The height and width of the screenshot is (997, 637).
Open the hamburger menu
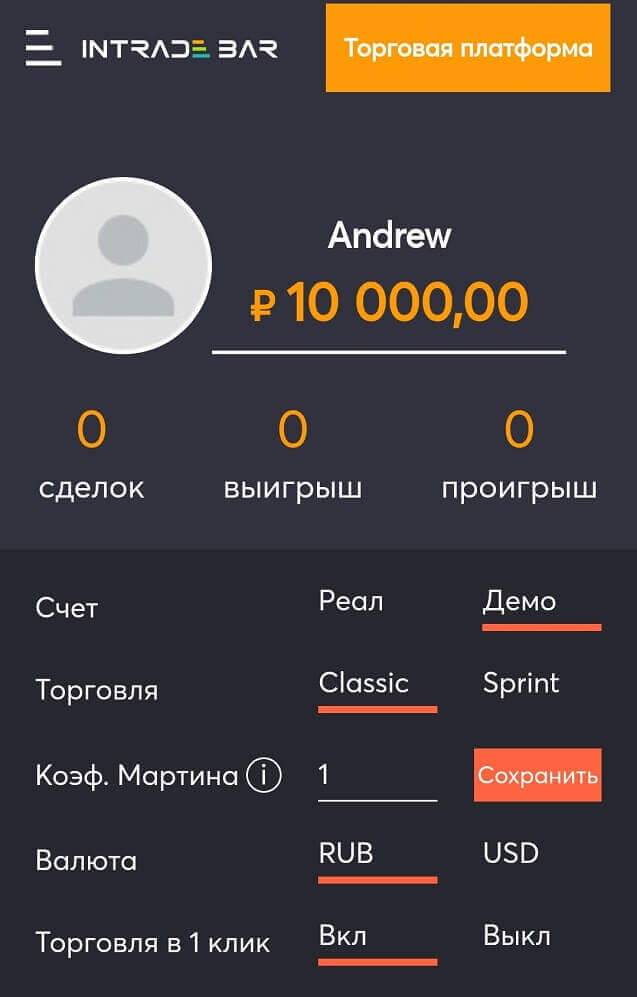point(43,48)
